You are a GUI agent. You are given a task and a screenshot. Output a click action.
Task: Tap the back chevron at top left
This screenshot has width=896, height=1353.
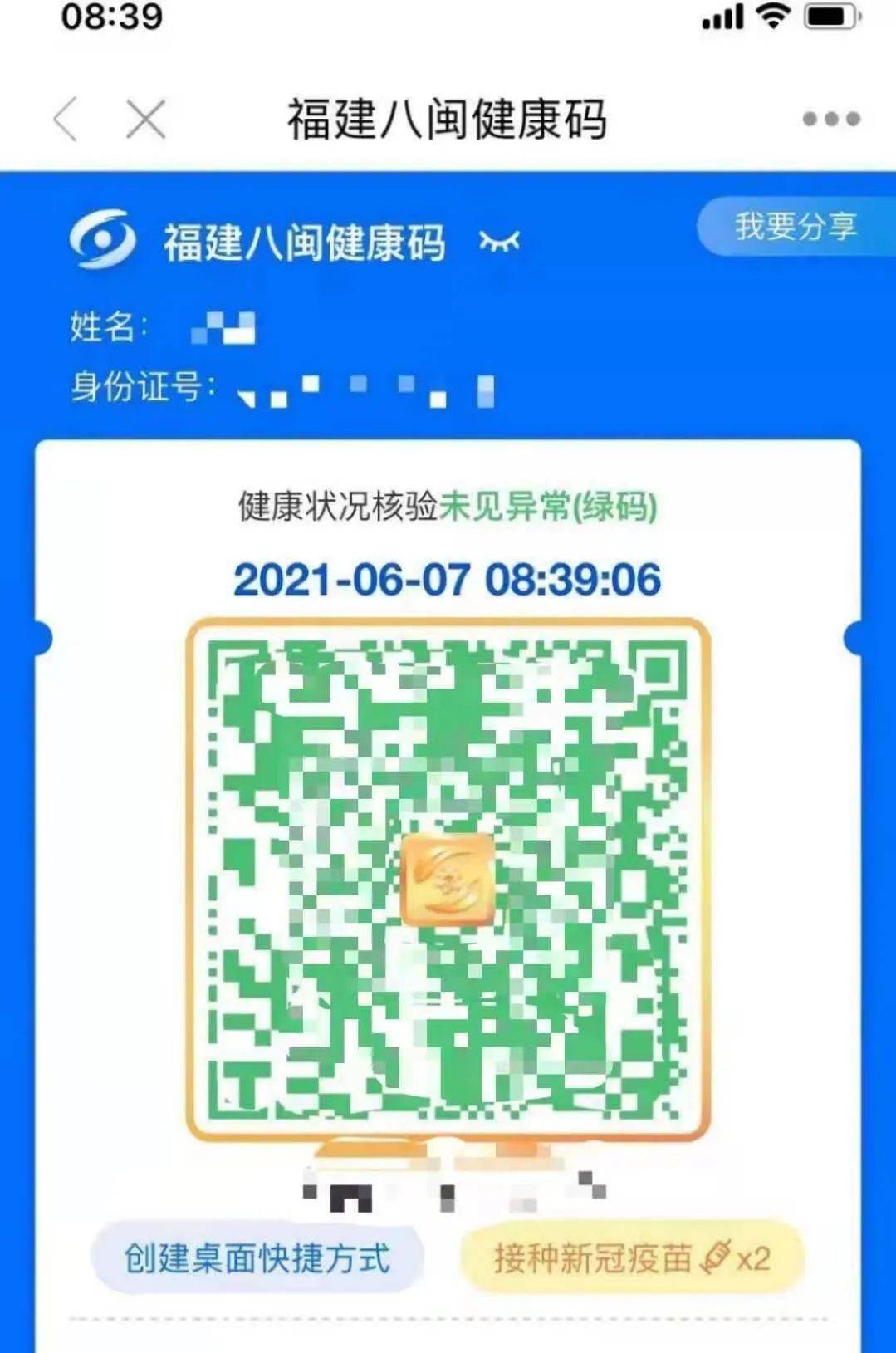pos(65,118)
